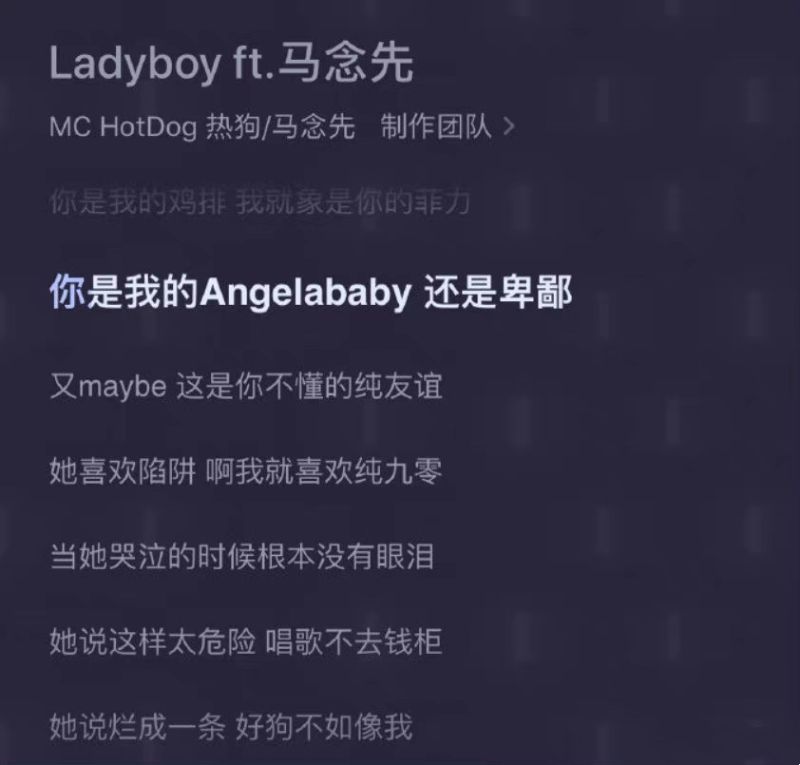
Task: Open the 制作团队 production team details
Action: (447, 128)
